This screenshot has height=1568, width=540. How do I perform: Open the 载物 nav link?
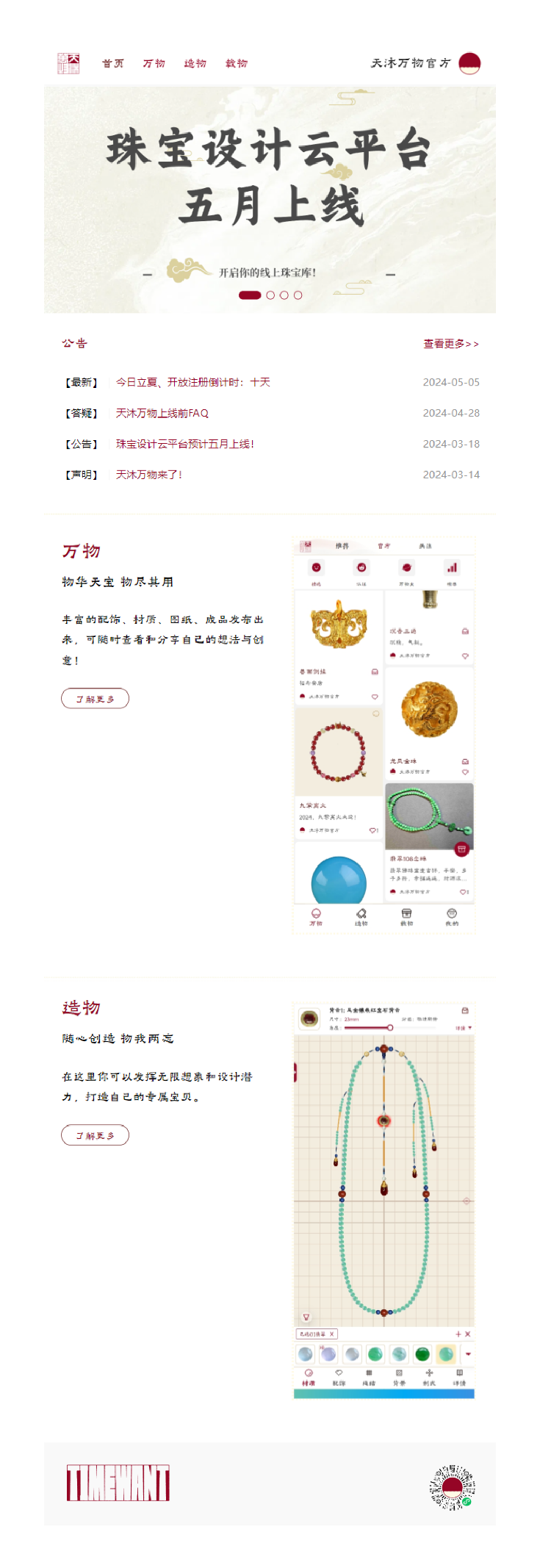coord(236,64)
